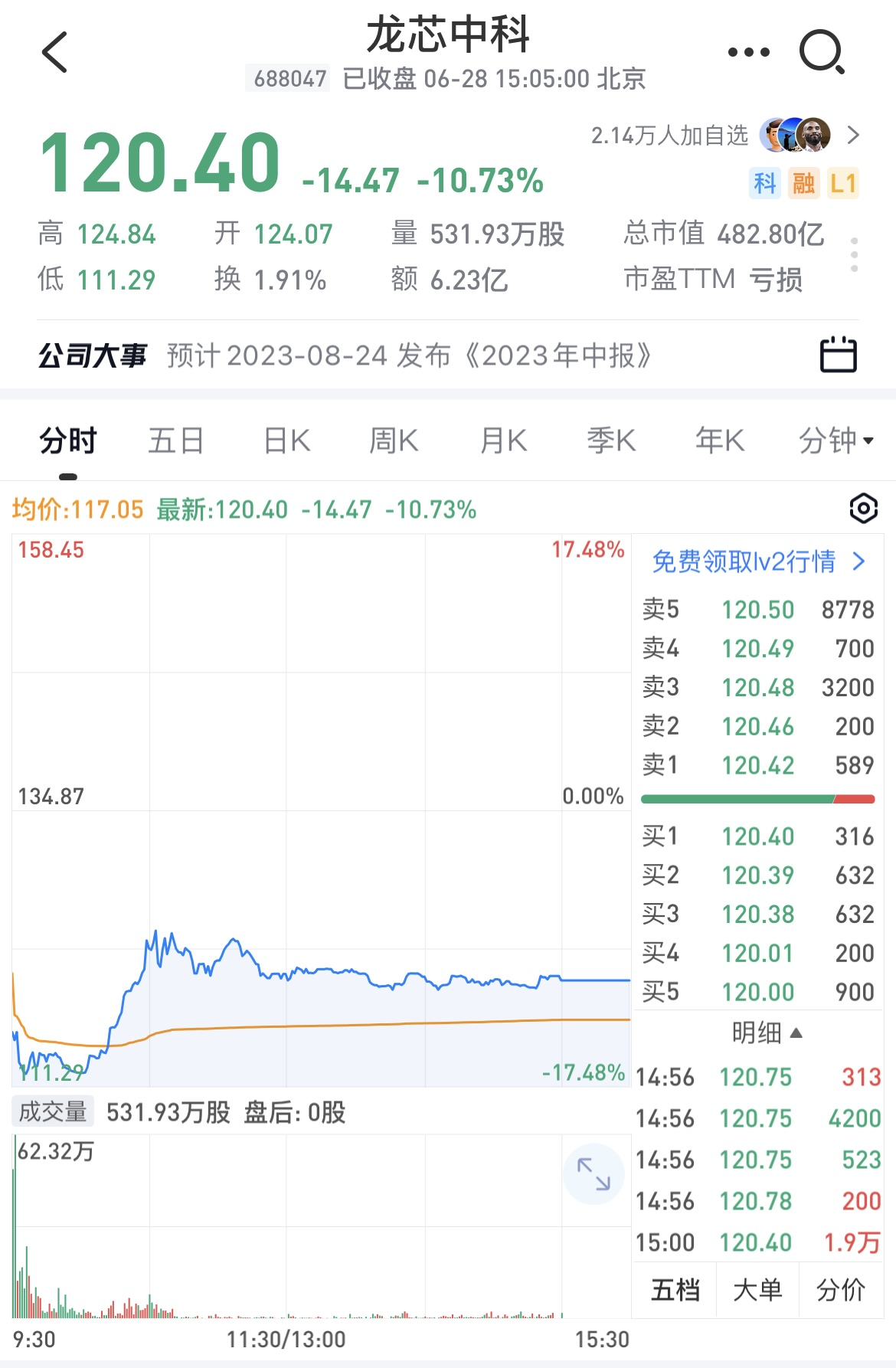
Task: Expand the 分钟 interval dropdown
Action: (836, 441)
